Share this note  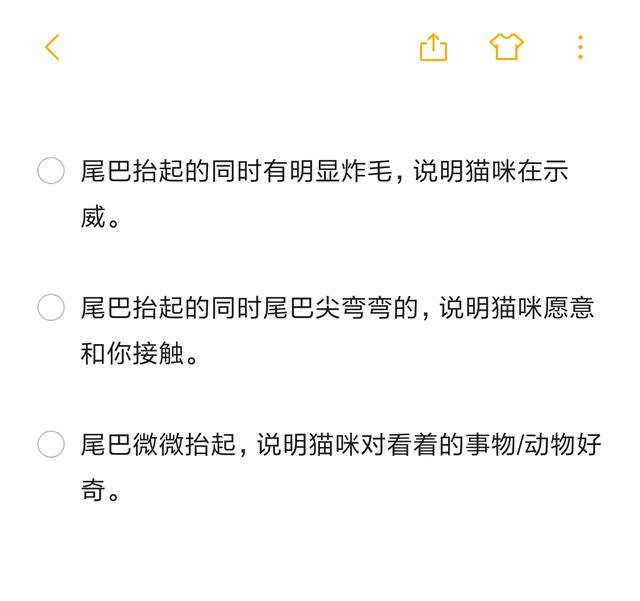pyautogui.click(x=433, y=47)
